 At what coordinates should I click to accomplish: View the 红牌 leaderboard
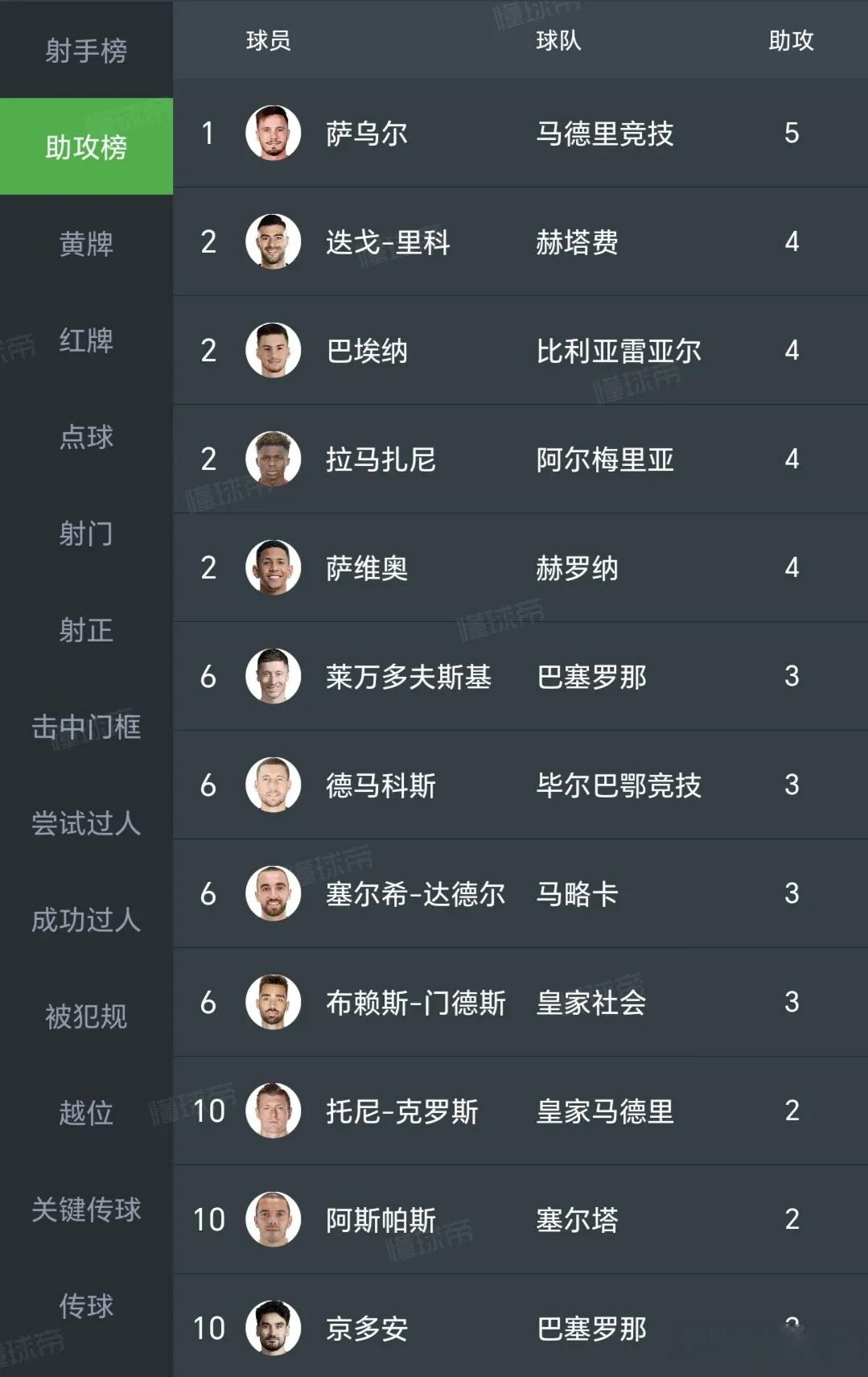pos(85,341)
